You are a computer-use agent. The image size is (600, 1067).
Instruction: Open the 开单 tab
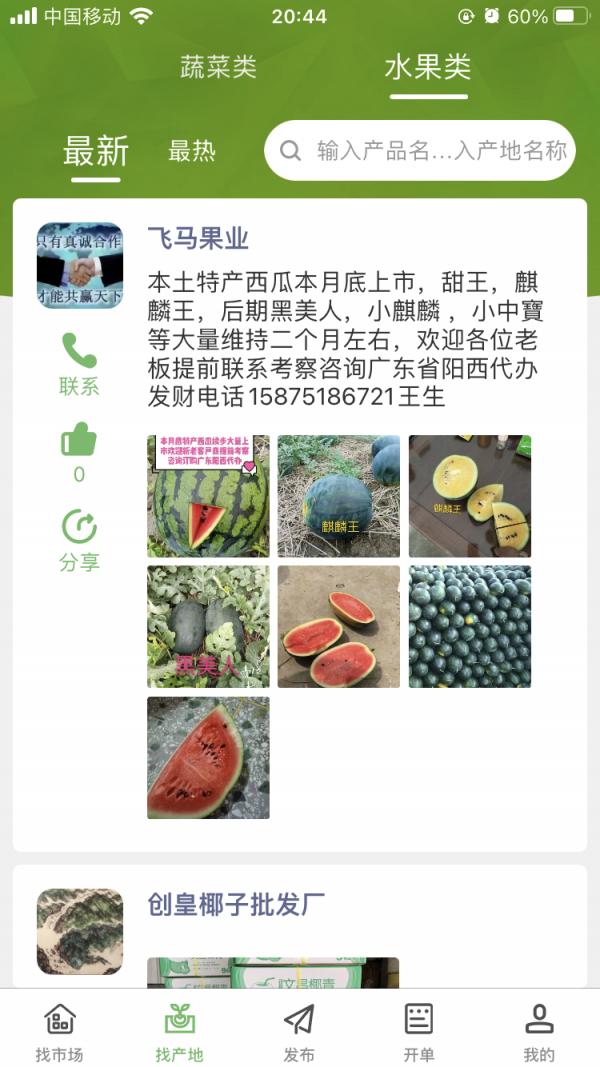point(419,1032)
